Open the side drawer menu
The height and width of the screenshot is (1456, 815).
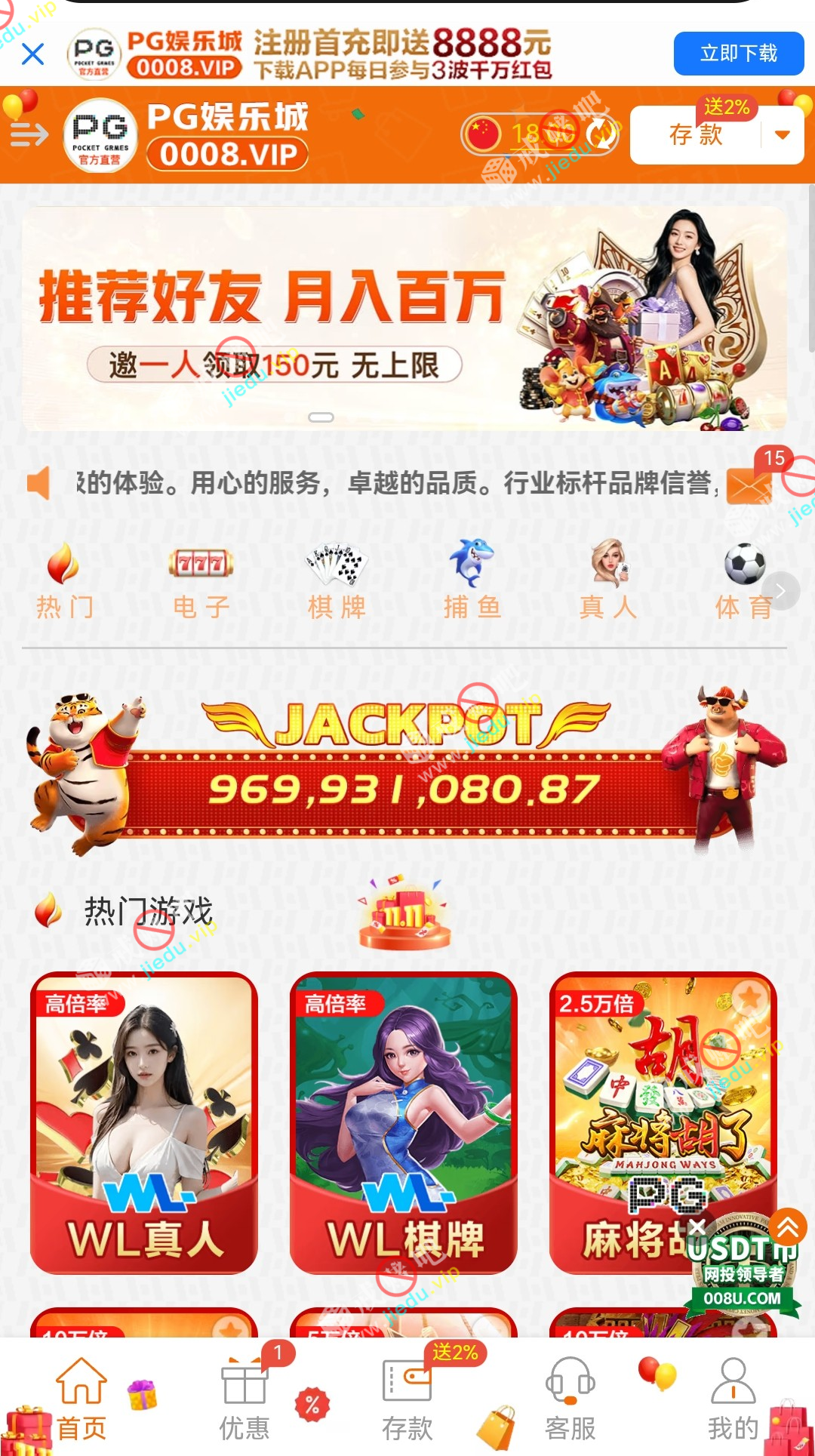(29, 135)
